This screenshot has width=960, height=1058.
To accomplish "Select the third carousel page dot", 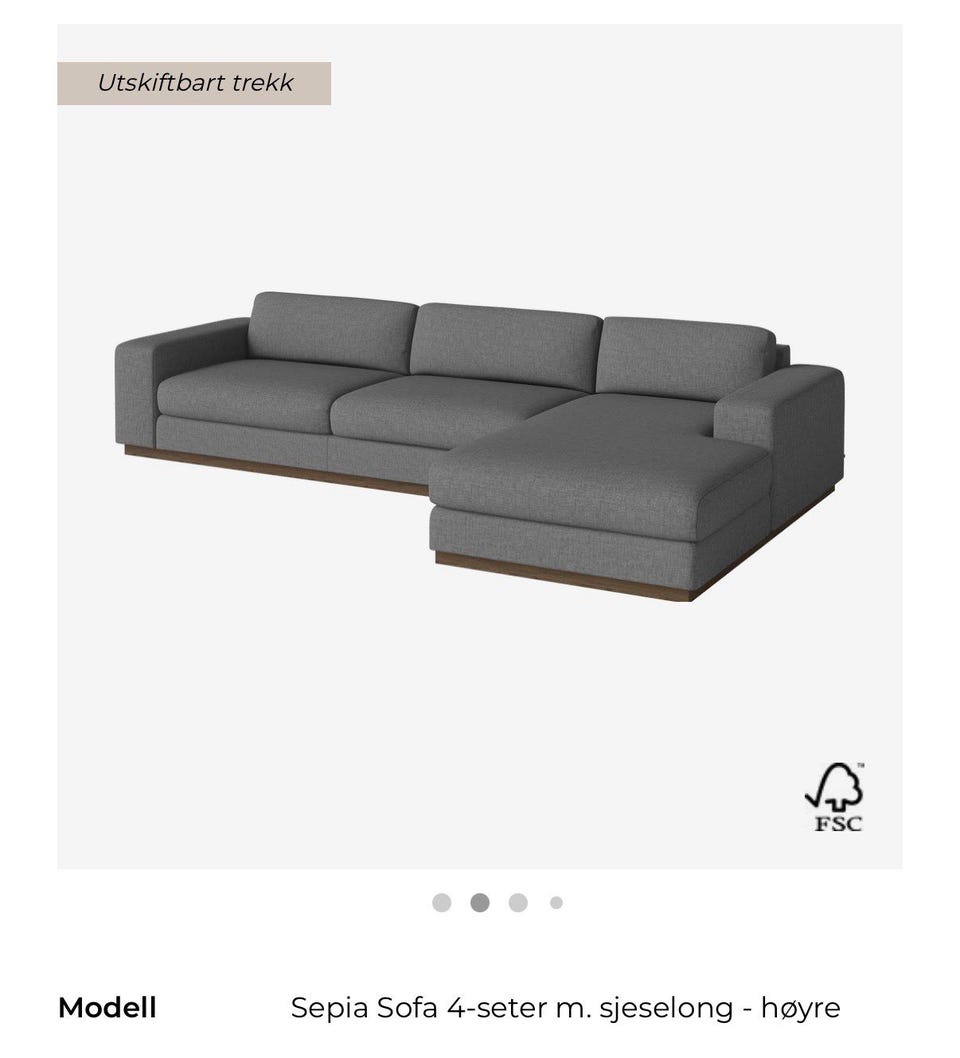I will 518,903.
